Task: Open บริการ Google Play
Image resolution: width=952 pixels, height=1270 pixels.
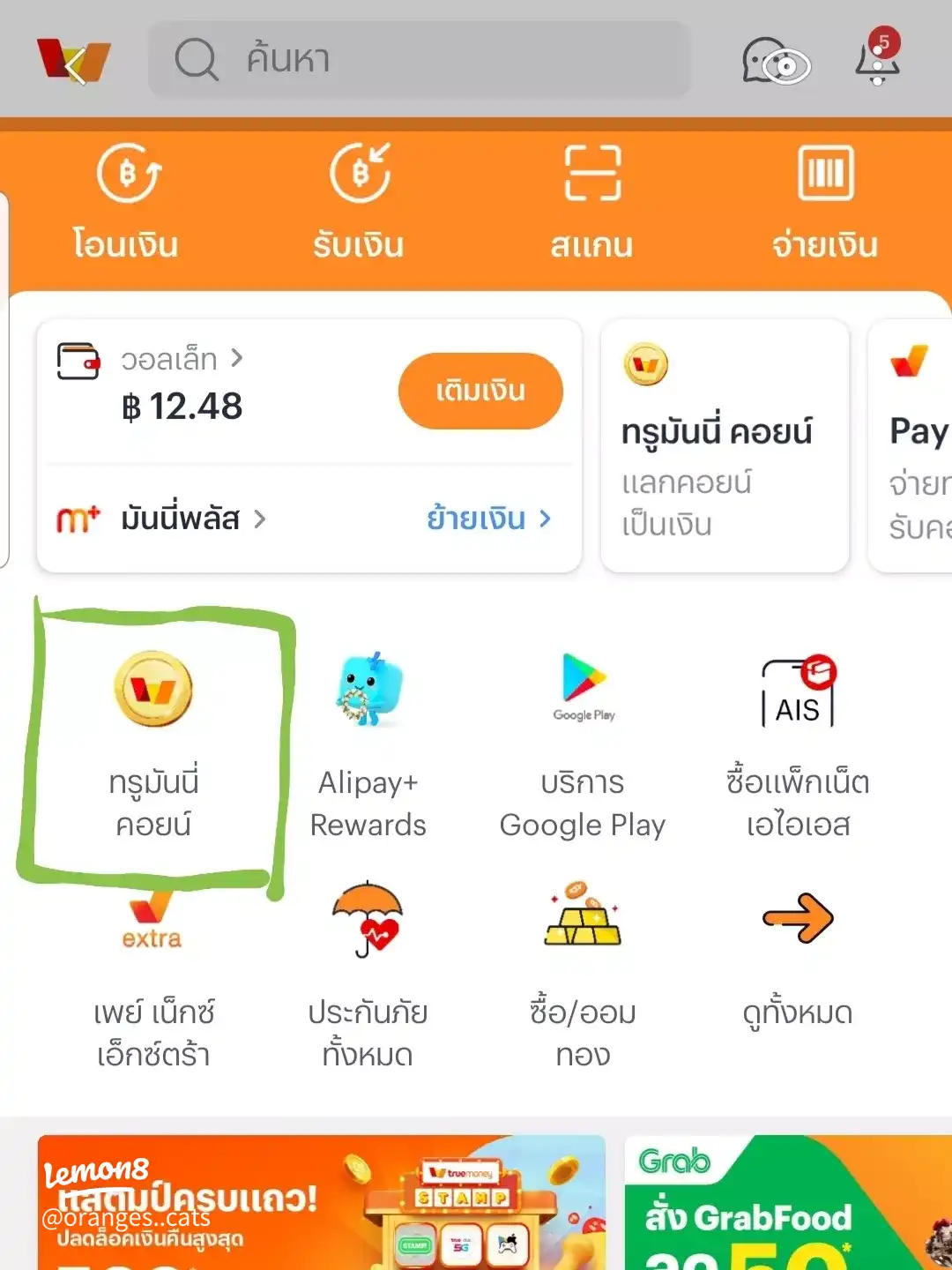Action: pos(583,743)
